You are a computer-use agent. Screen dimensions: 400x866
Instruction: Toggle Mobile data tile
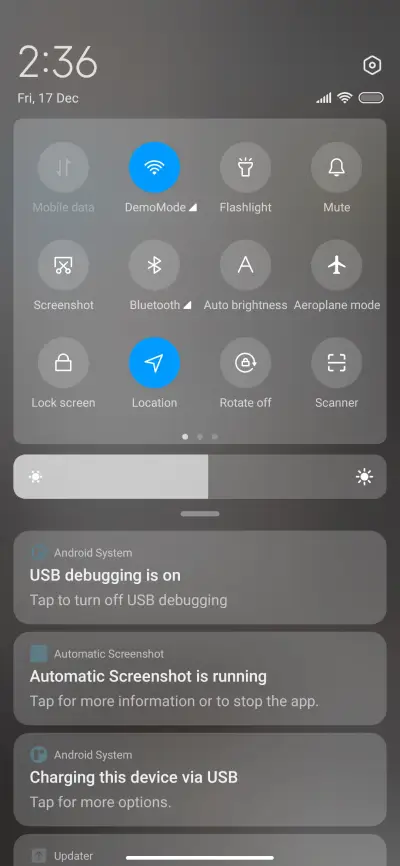click(63, 167)
